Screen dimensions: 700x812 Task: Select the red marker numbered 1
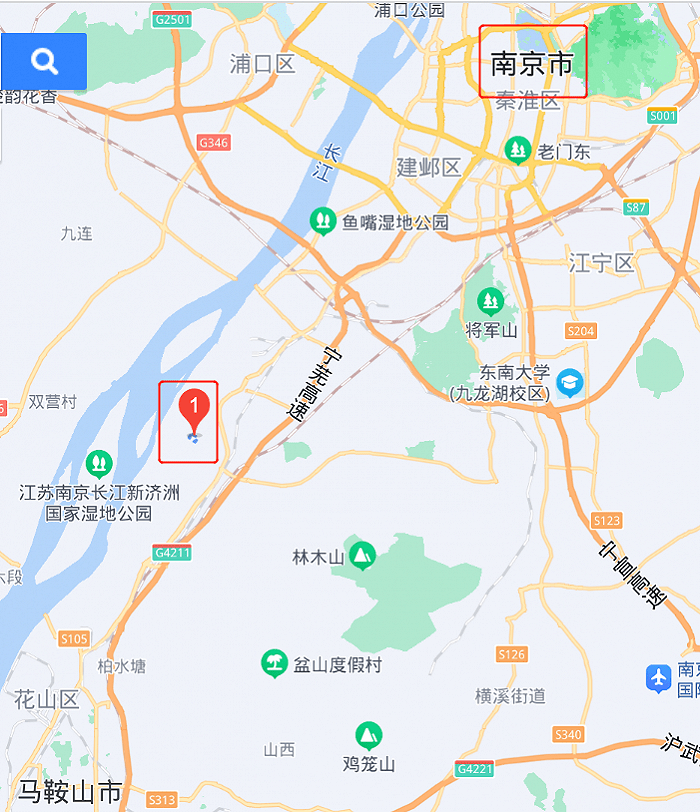pos(194,410)
